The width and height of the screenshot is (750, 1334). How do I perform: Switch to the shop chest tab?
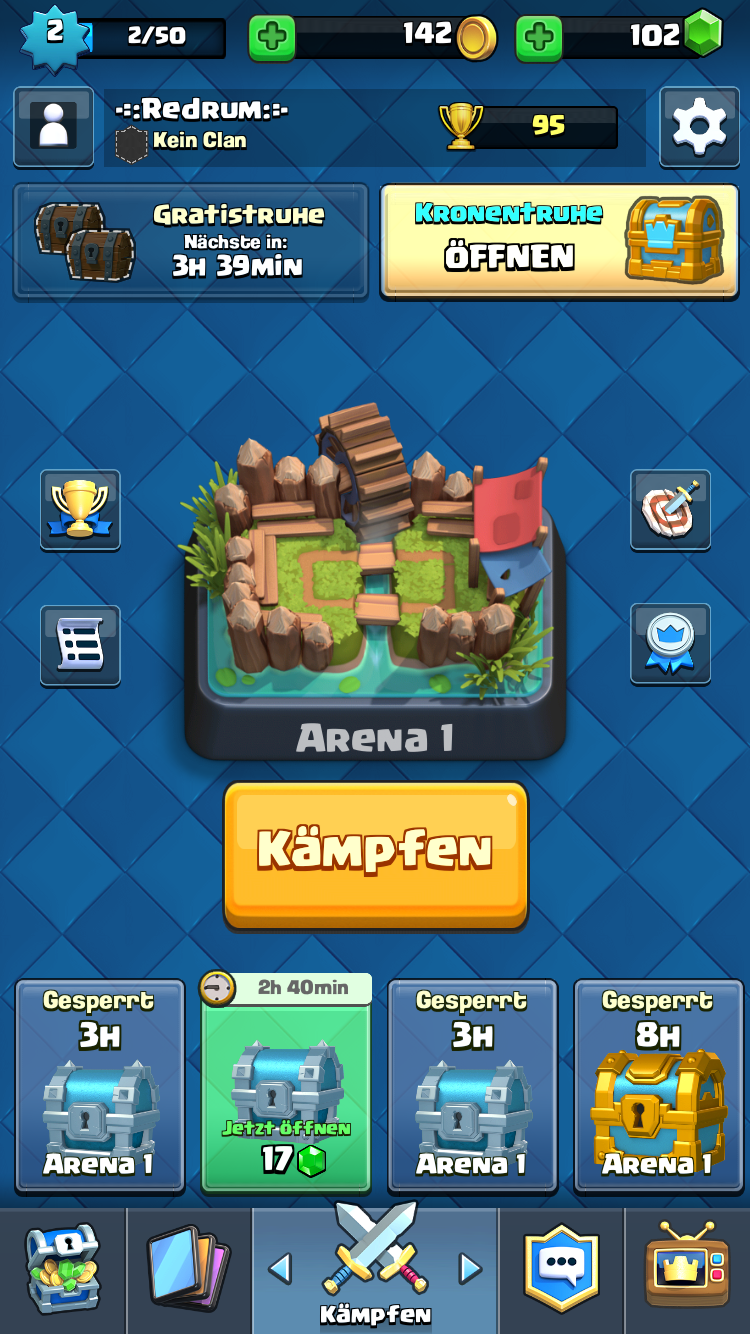(62, 1270)
